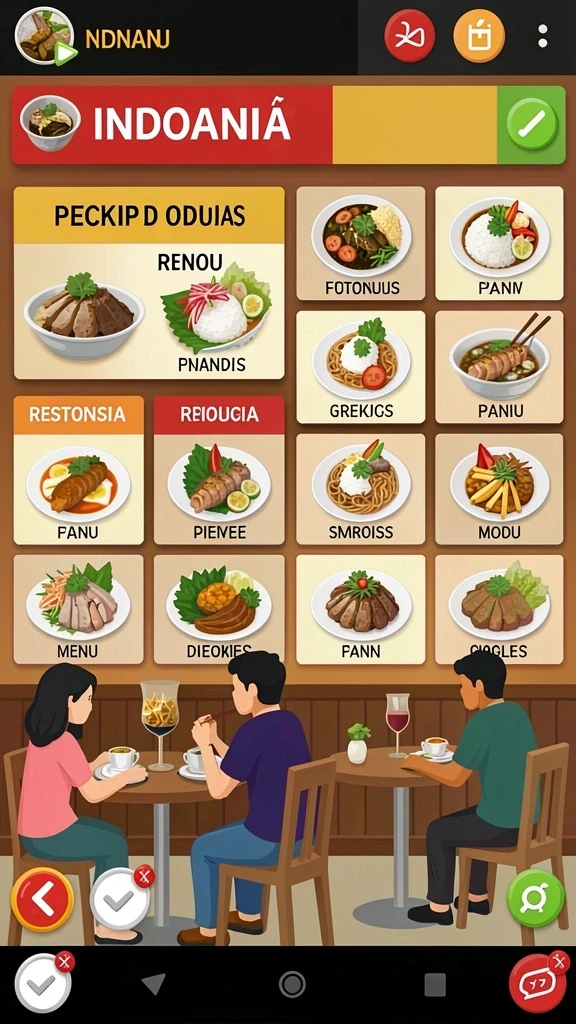Viewport: 576px width, 1024px height.
Task: Open the PANIU soup bowl tile
Action: pos(499,367)
